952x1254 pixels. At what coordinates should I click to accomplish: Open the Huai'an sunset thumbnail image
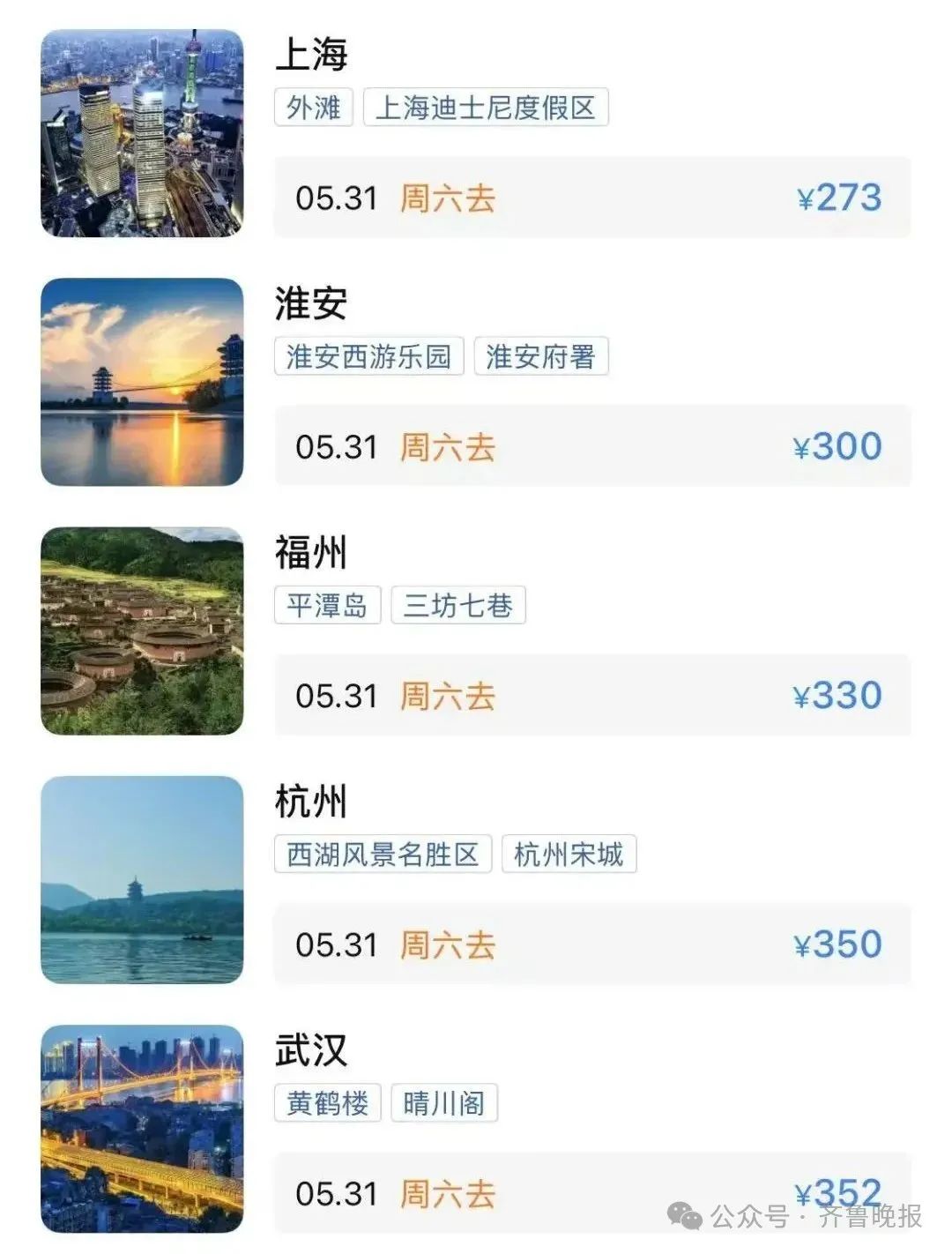click(141, 381)
